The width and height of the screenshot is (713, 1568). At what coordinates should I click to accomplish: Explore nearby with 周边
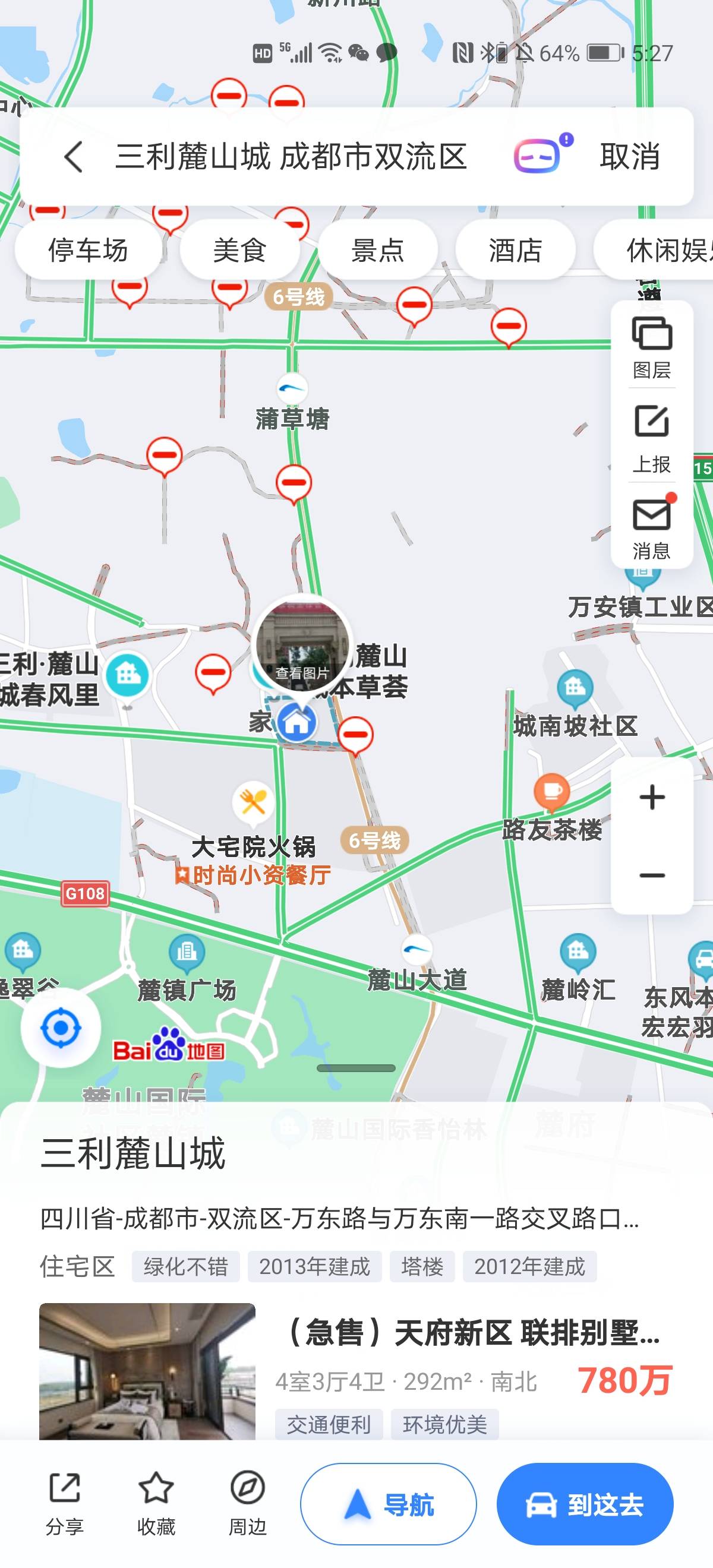pyautogui.click(x=247, y=1503)
